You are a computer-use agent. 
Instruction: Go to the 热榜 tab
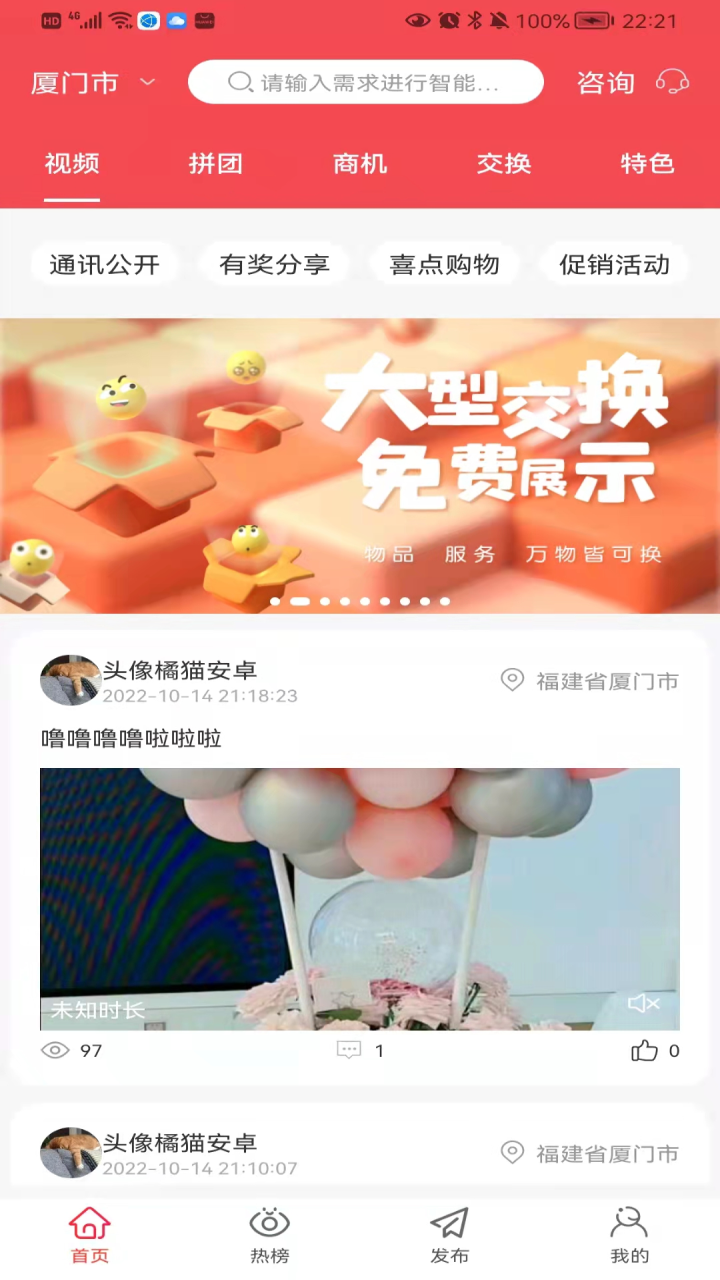pyautogui.click(x=270, y=1237)
